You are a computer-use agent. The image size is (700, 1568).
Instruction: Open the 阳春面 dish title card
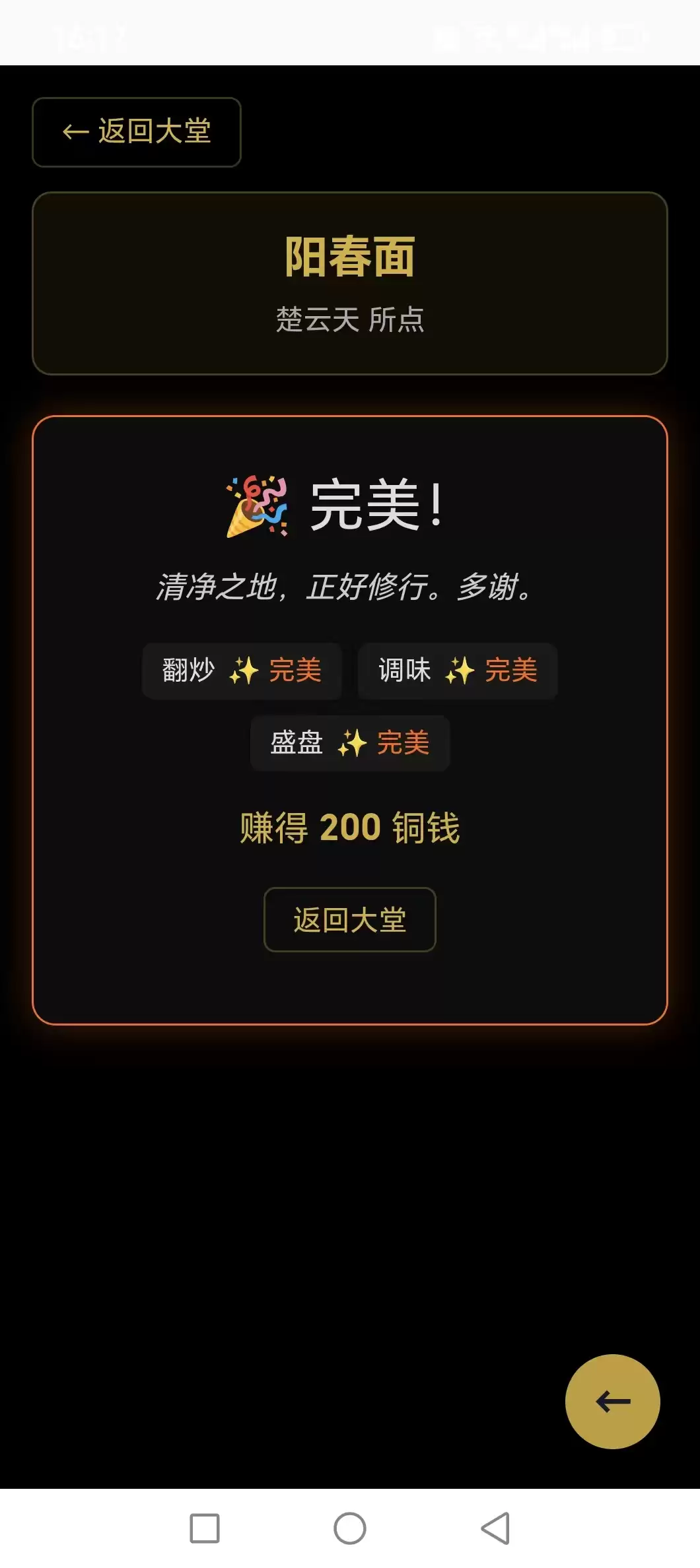click(350, 257)
